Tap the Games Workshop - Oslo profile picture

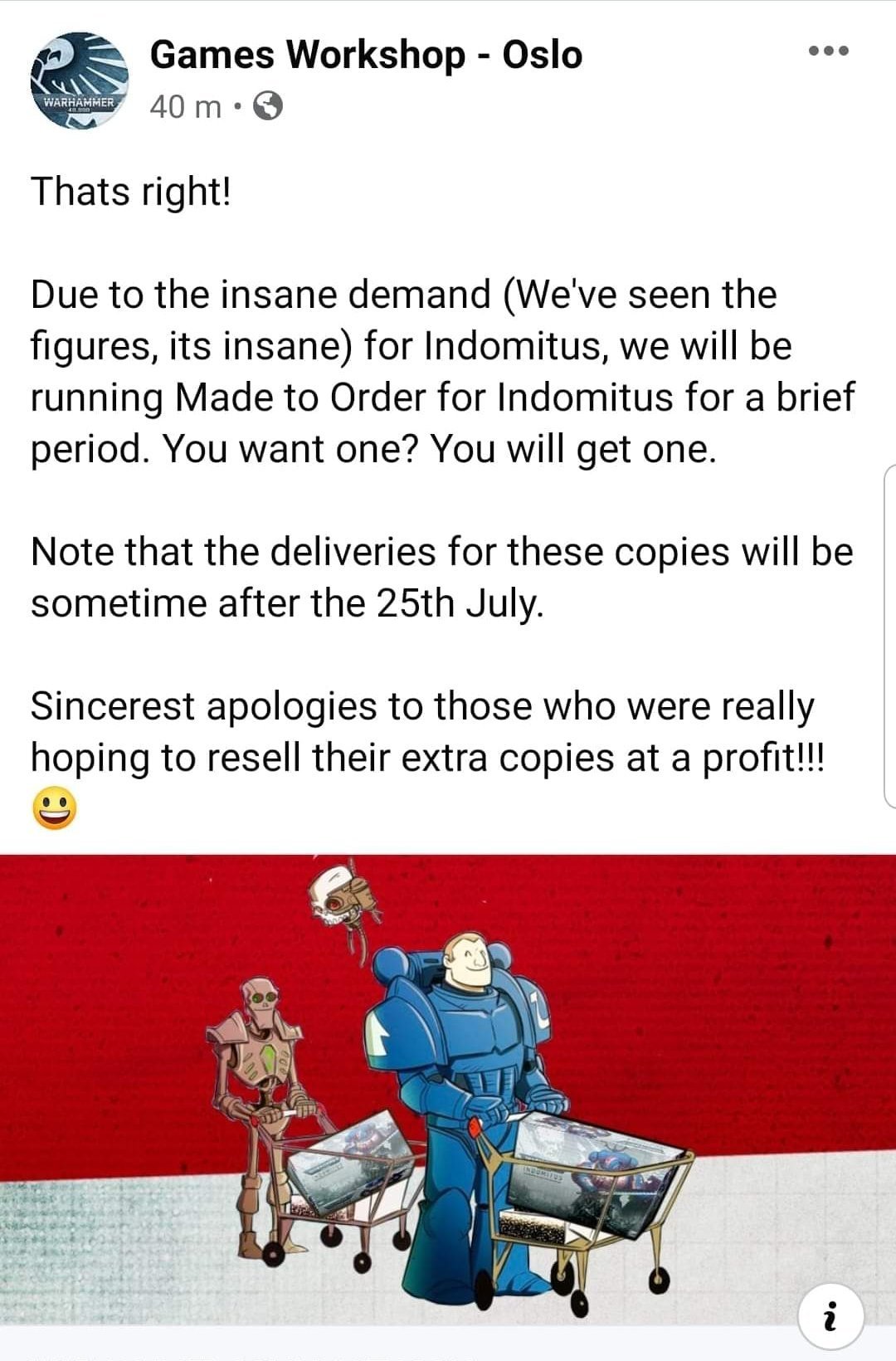pos(79,80)
